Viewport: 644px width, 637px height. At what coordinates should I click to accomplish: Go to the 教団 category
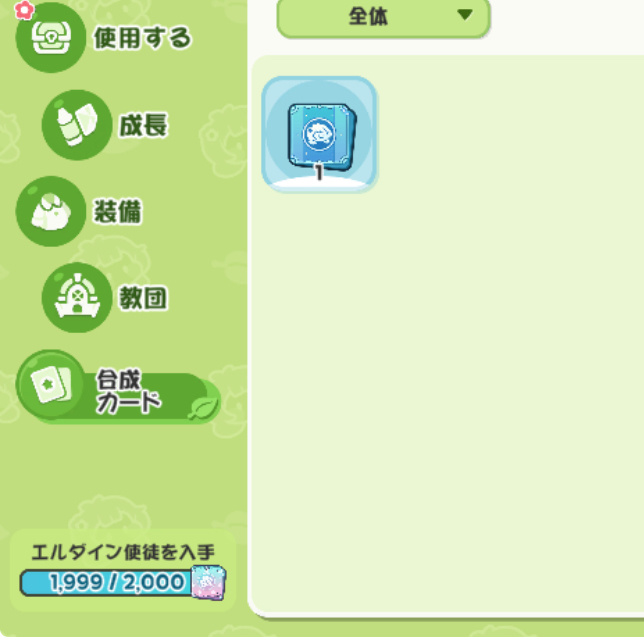tap(105, 298)
